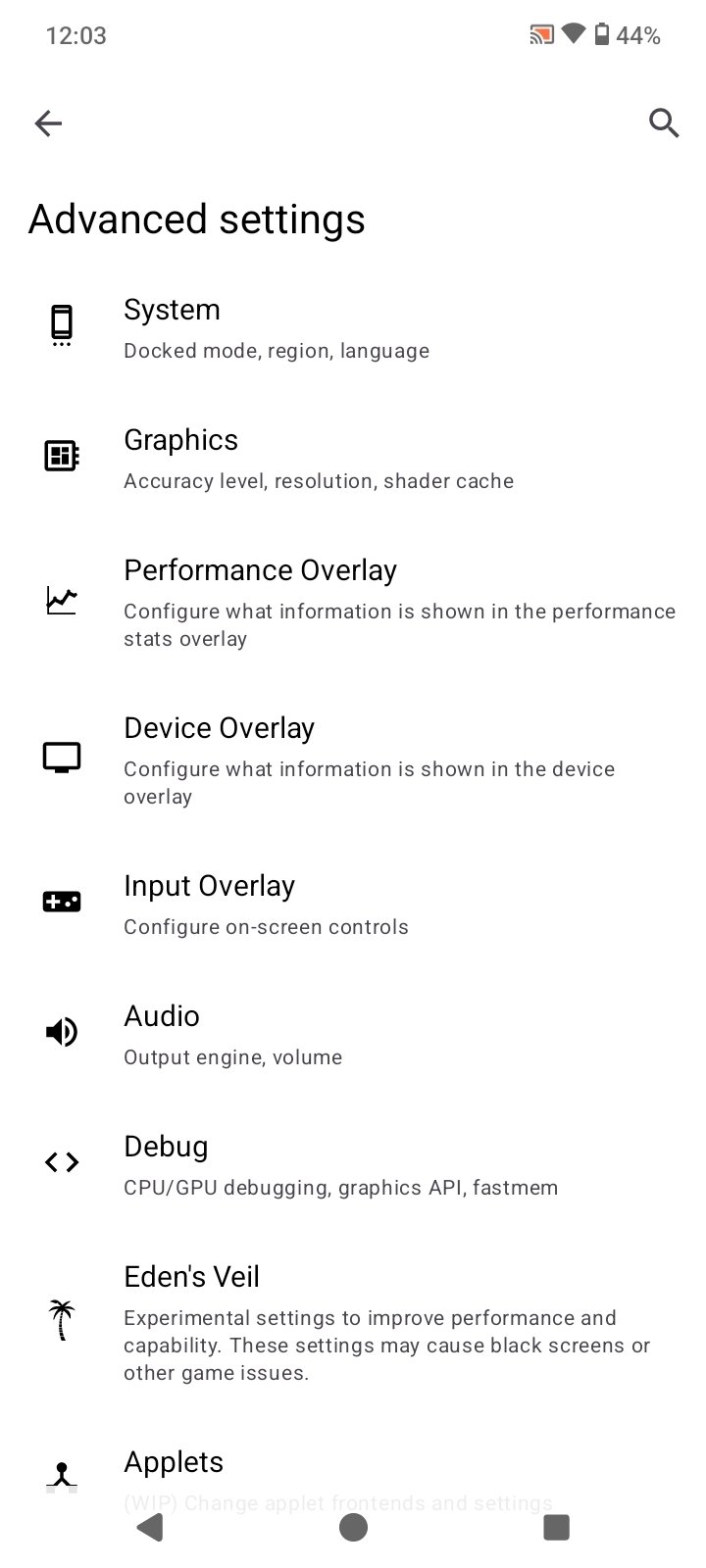This screenshot has height=1568, width=706.
Task: Open Audio output settings
Action: click(x=232, y=1034)
